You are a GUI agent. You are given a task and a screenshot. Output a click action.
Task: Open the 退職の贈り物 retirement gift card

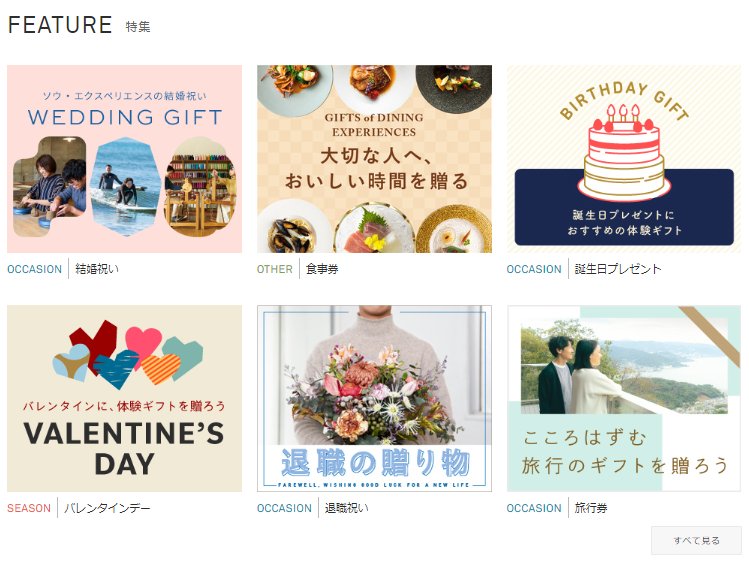[374, 398]
